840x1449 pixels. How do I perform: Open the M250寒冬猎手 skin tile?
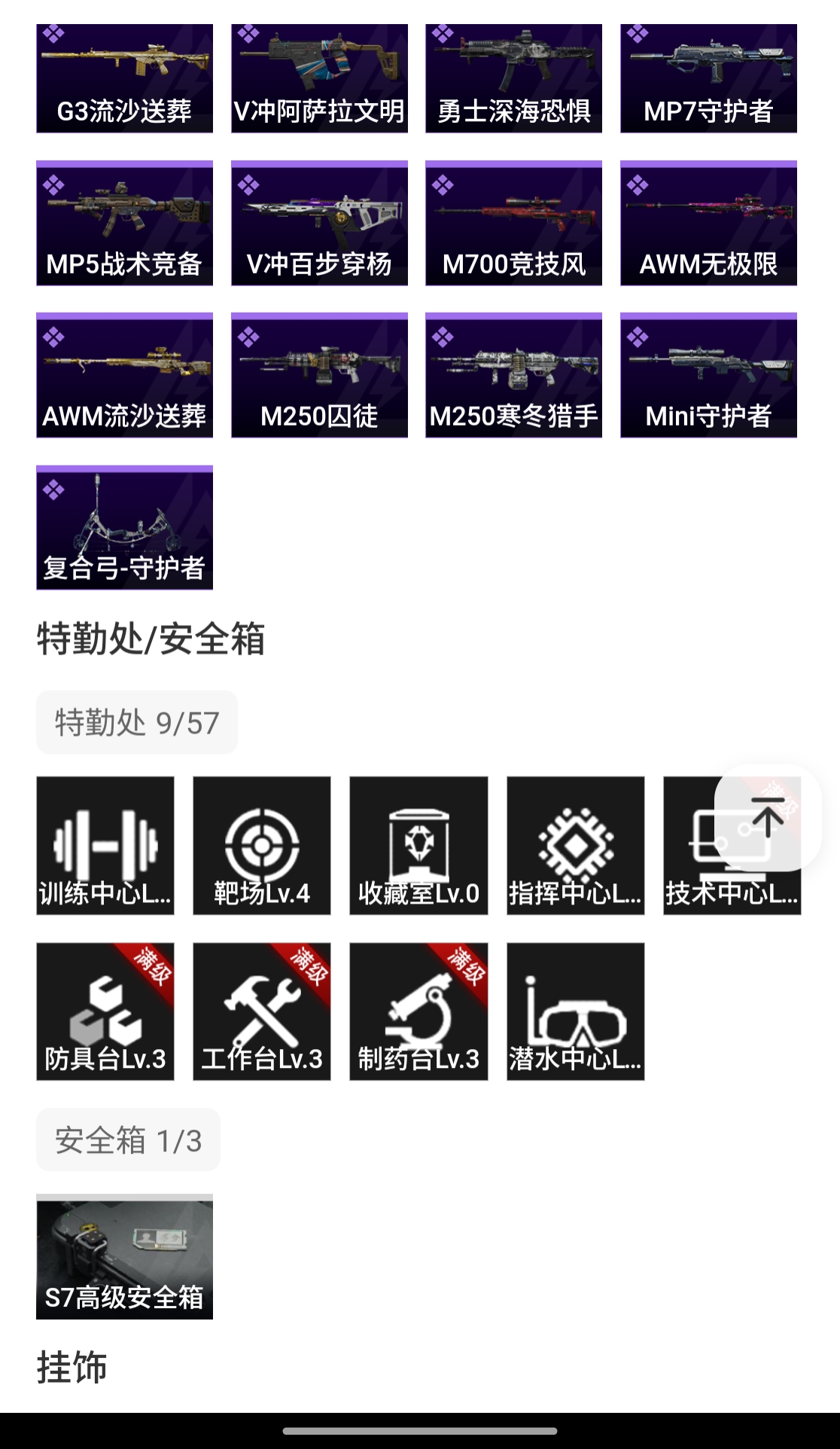point(513,375)
